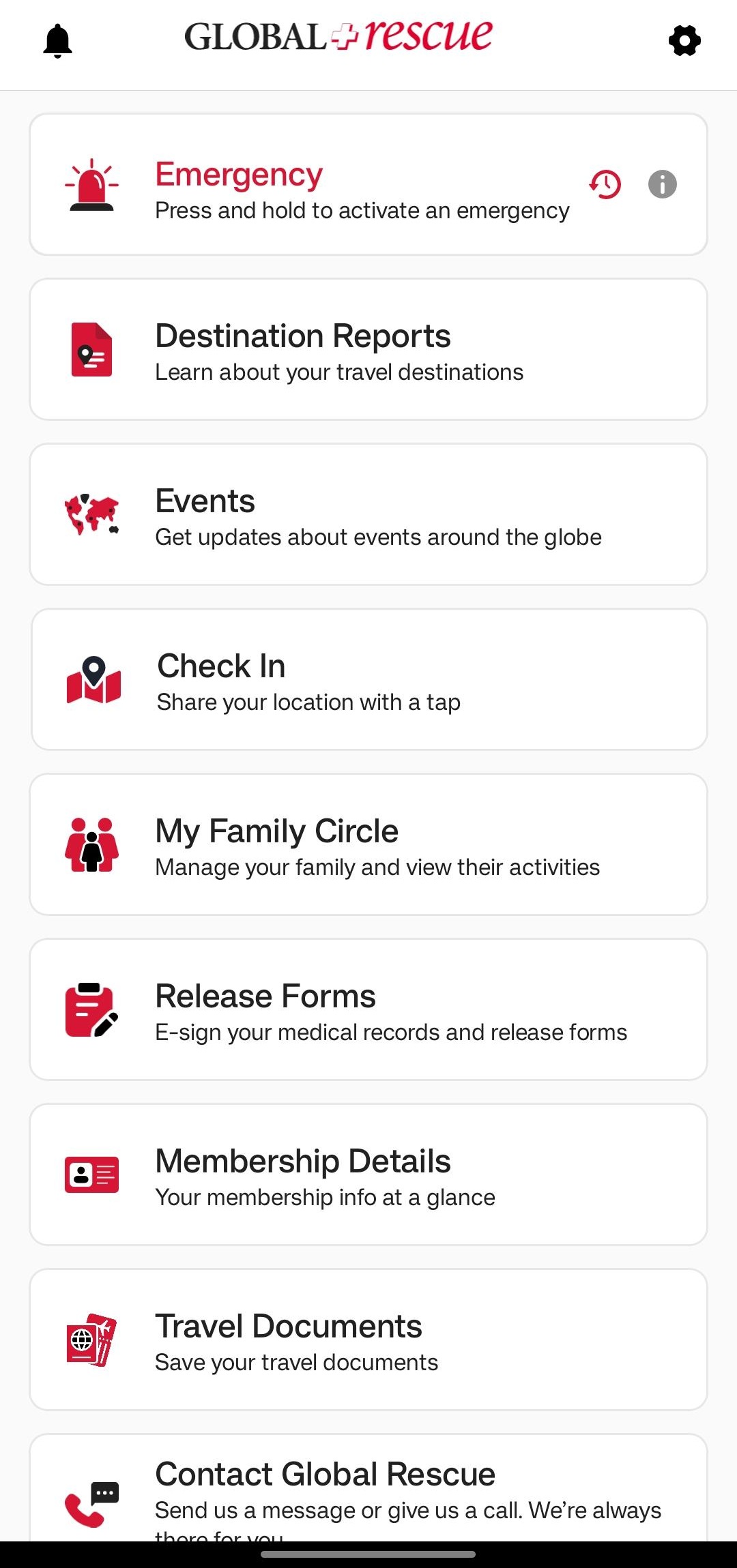
Task: Open Travel Documents
Action: [x=369, y=1340]
